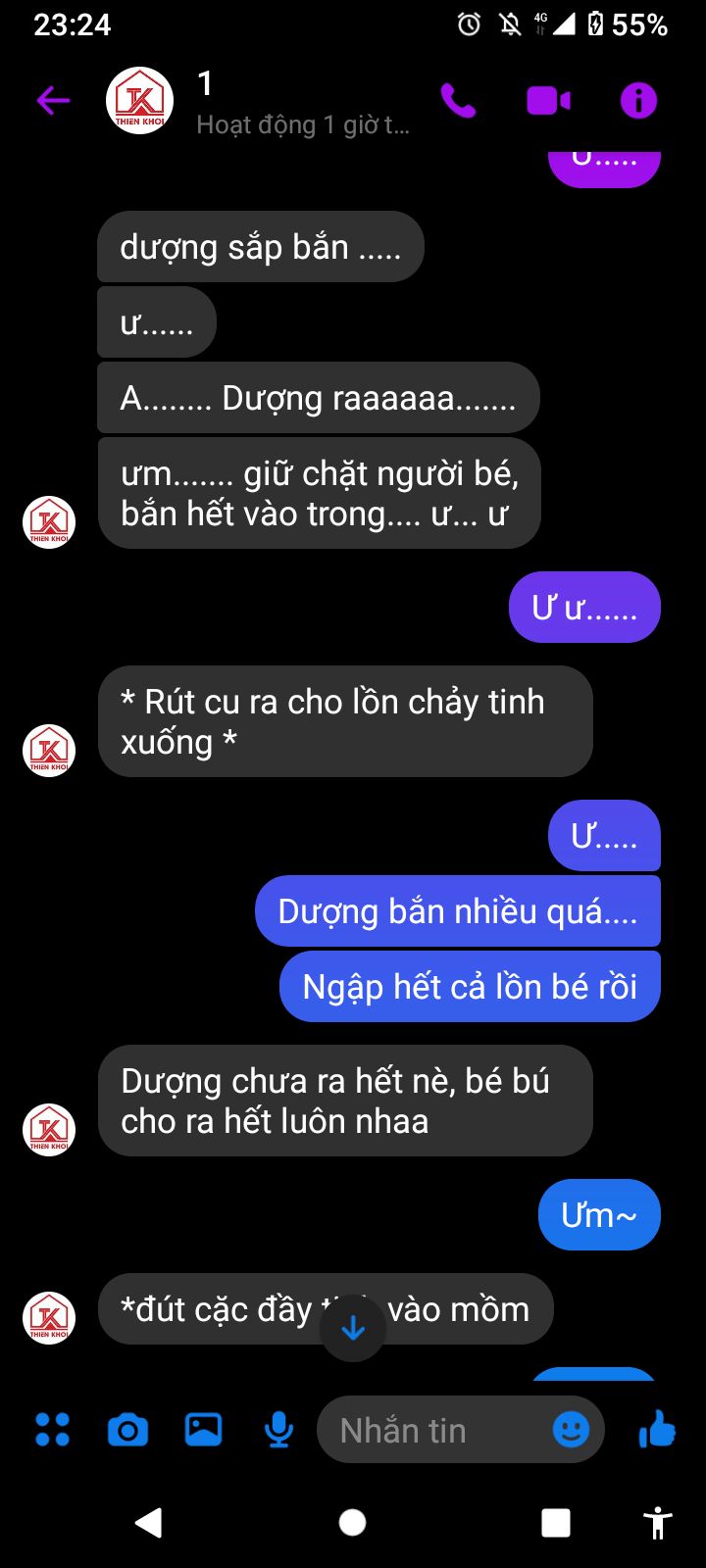Tap the system home button
This screenshot has width=706, height=1568.
(352, 1522)
